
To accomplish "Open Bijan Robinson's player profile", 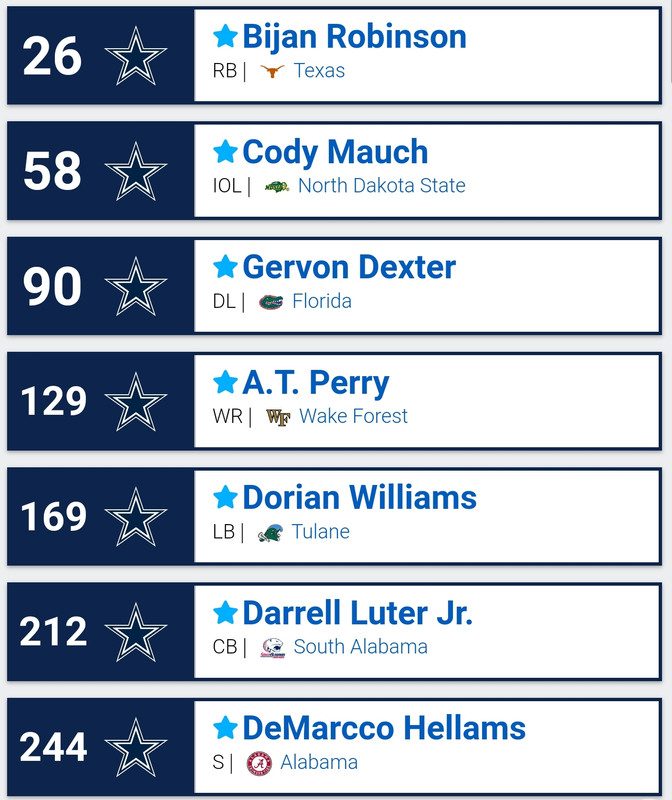I will point(354,37).
